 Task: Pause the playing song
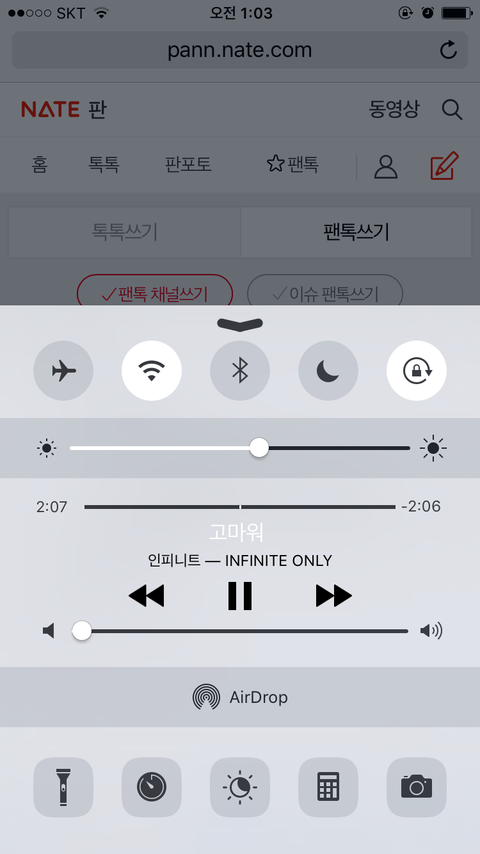tap(240, 596)
